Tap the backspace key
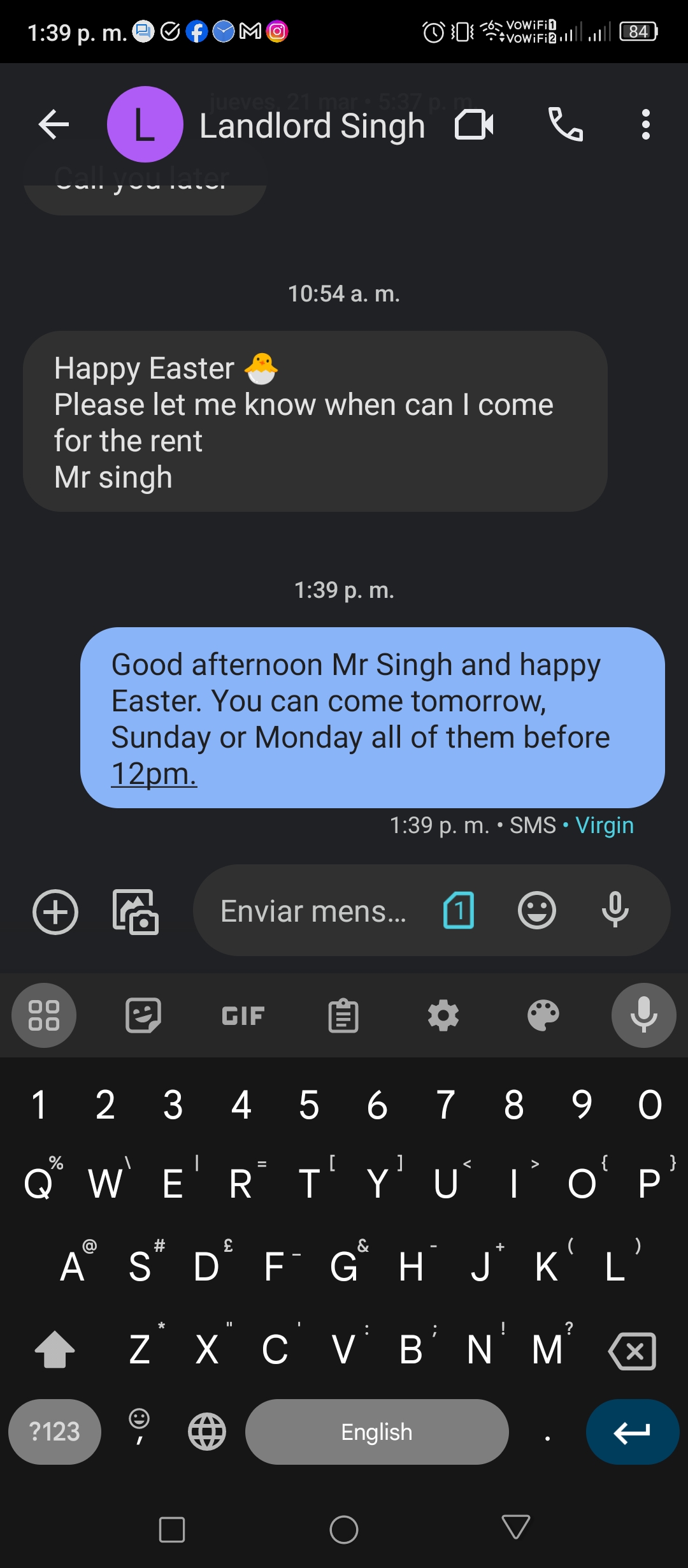Viewport: 688px width, 1568px height. pyautogui.click(x=633, y=1351)
